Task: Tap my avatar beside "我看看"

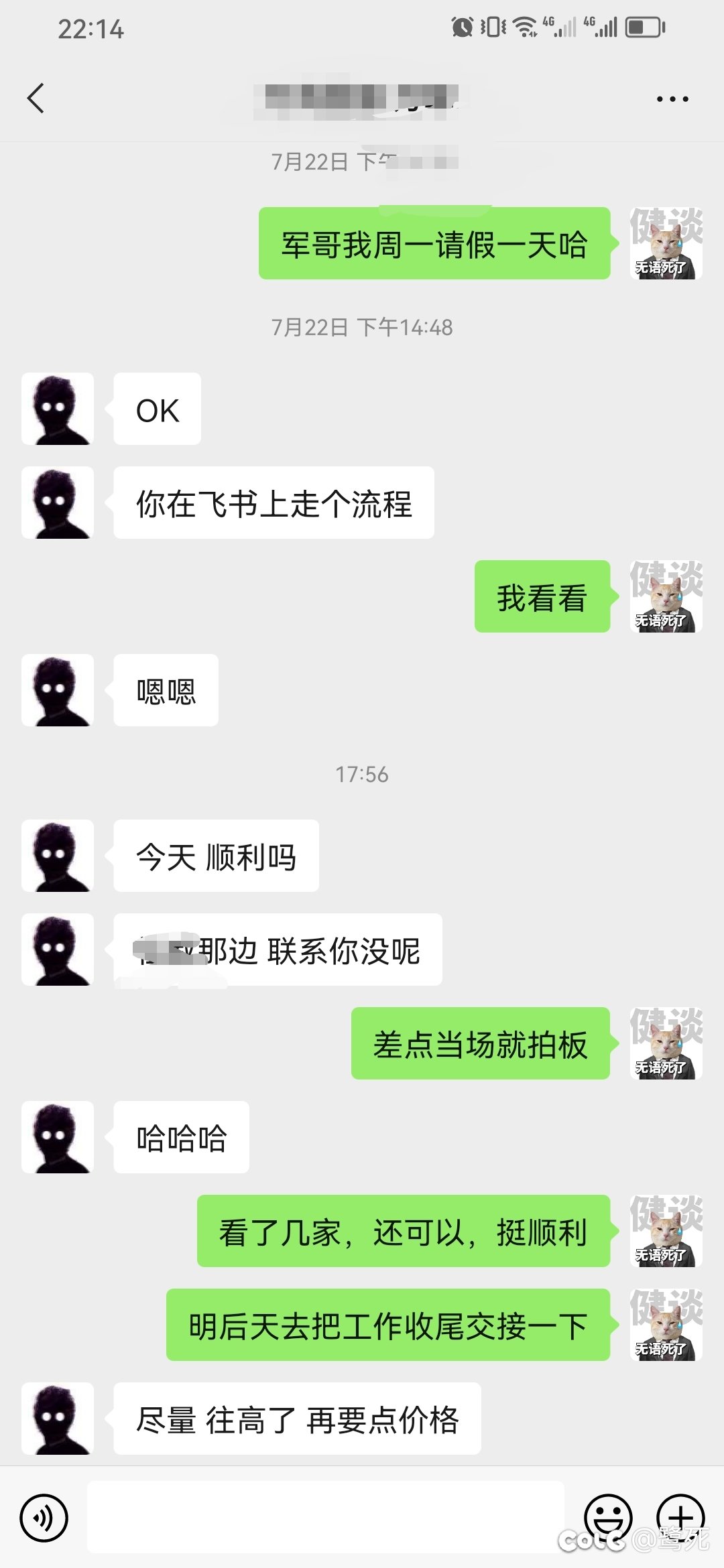Action: (666, 596)
